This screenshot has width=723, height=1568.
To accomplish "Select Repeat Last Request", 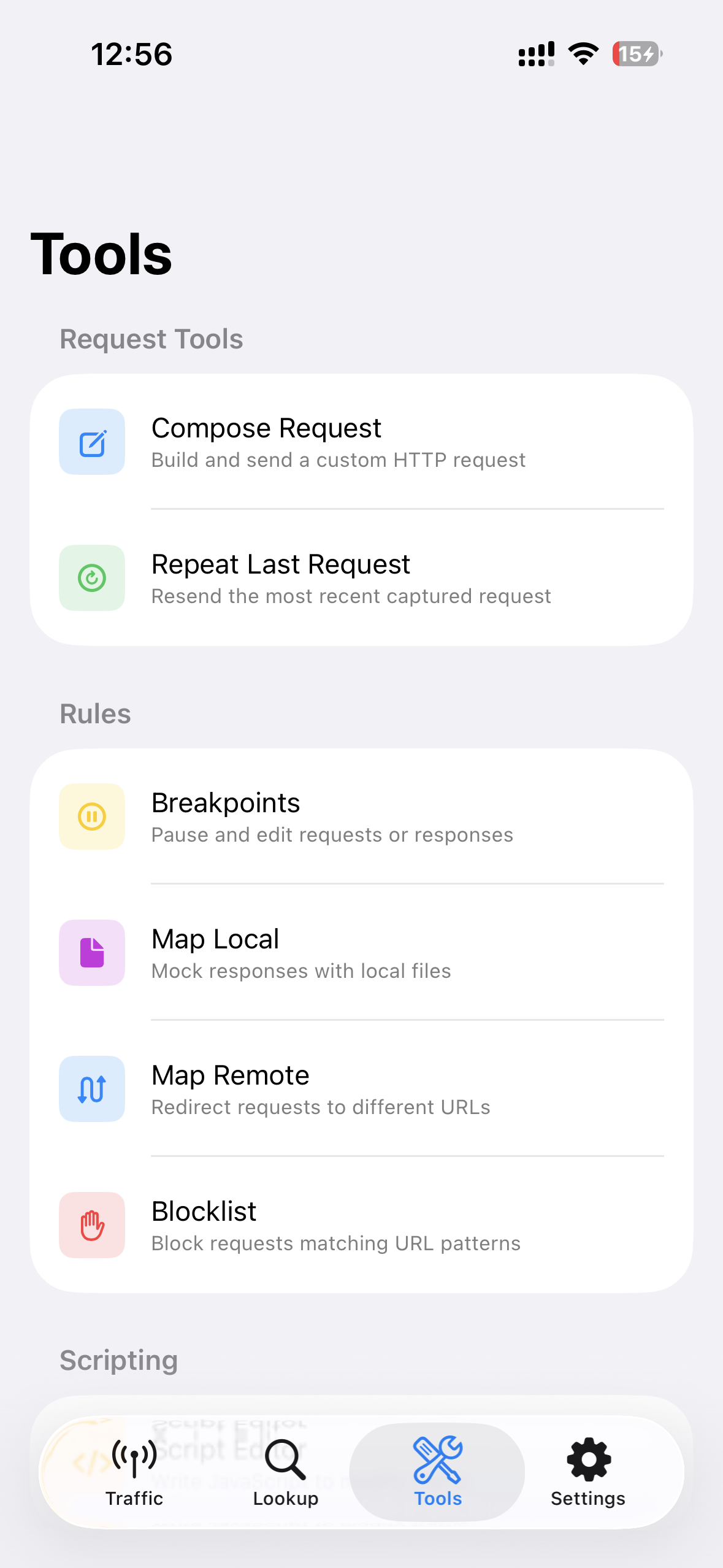I will pyautogui.click(x=361, y=578).
